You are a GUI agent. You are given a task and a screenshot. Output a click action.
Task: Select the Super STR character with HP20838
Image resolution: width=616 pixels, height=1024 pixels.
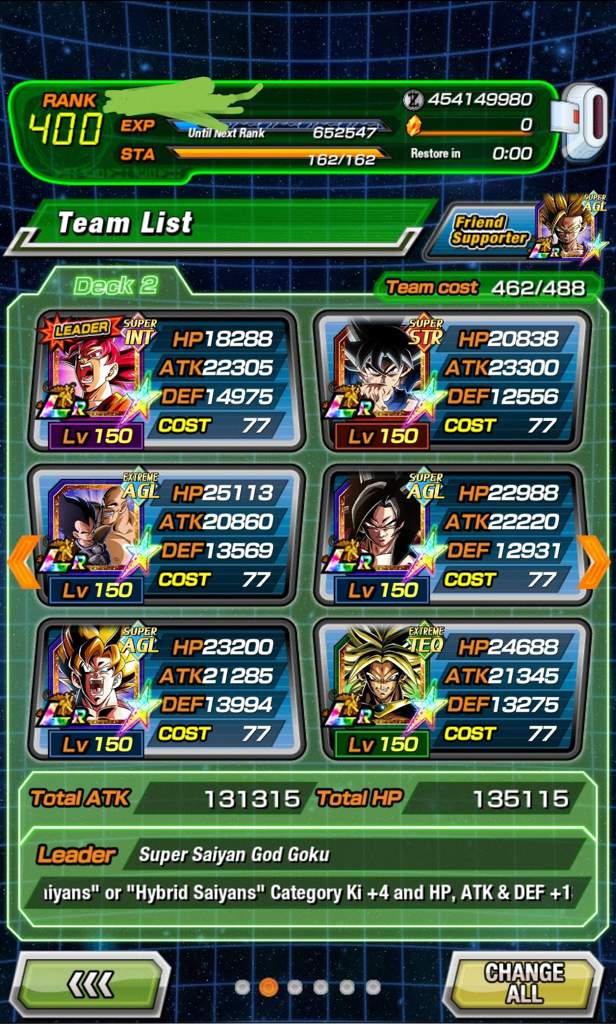tap(450, 380)
